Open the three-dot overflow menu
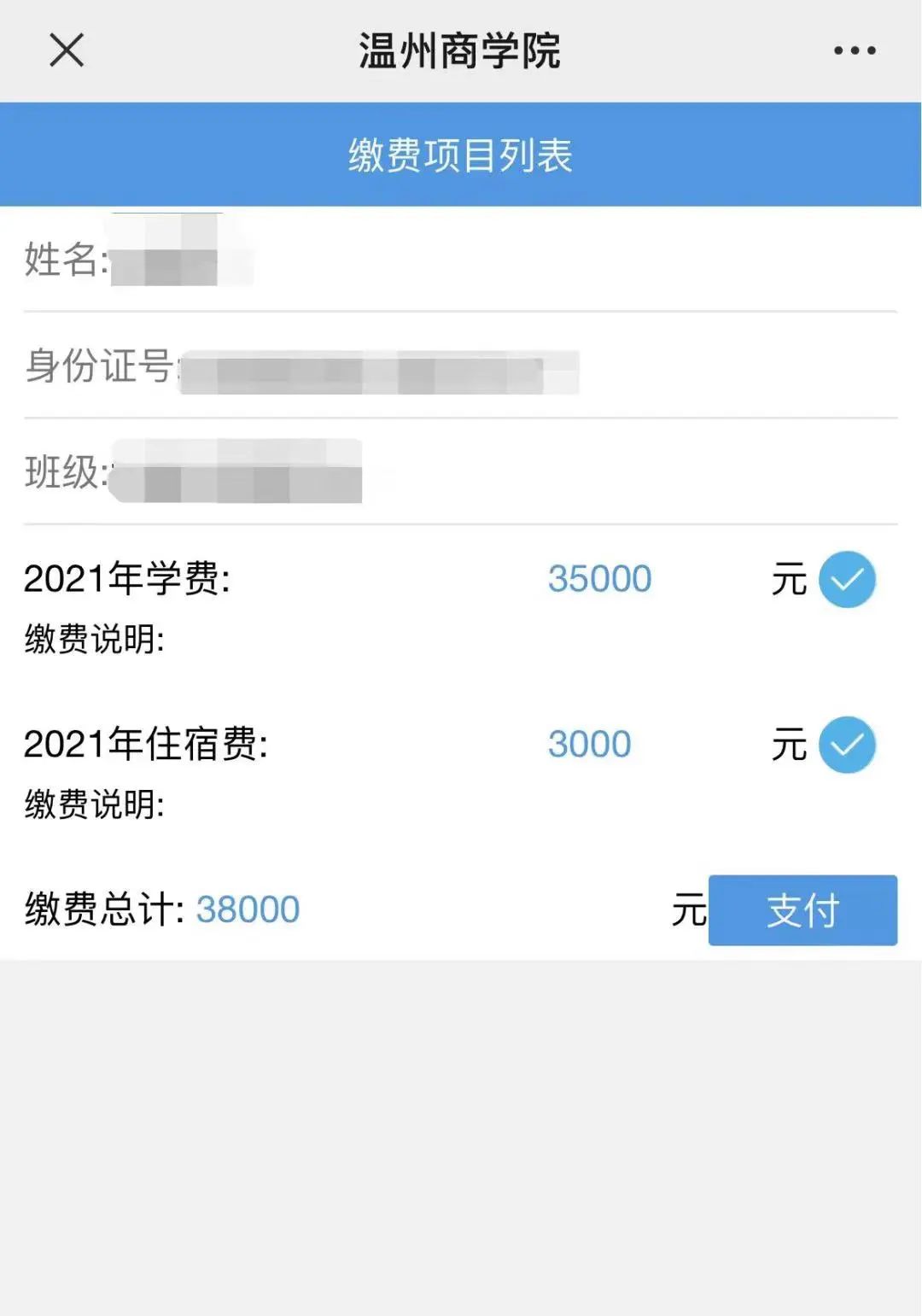 click(x=855, y=50)
